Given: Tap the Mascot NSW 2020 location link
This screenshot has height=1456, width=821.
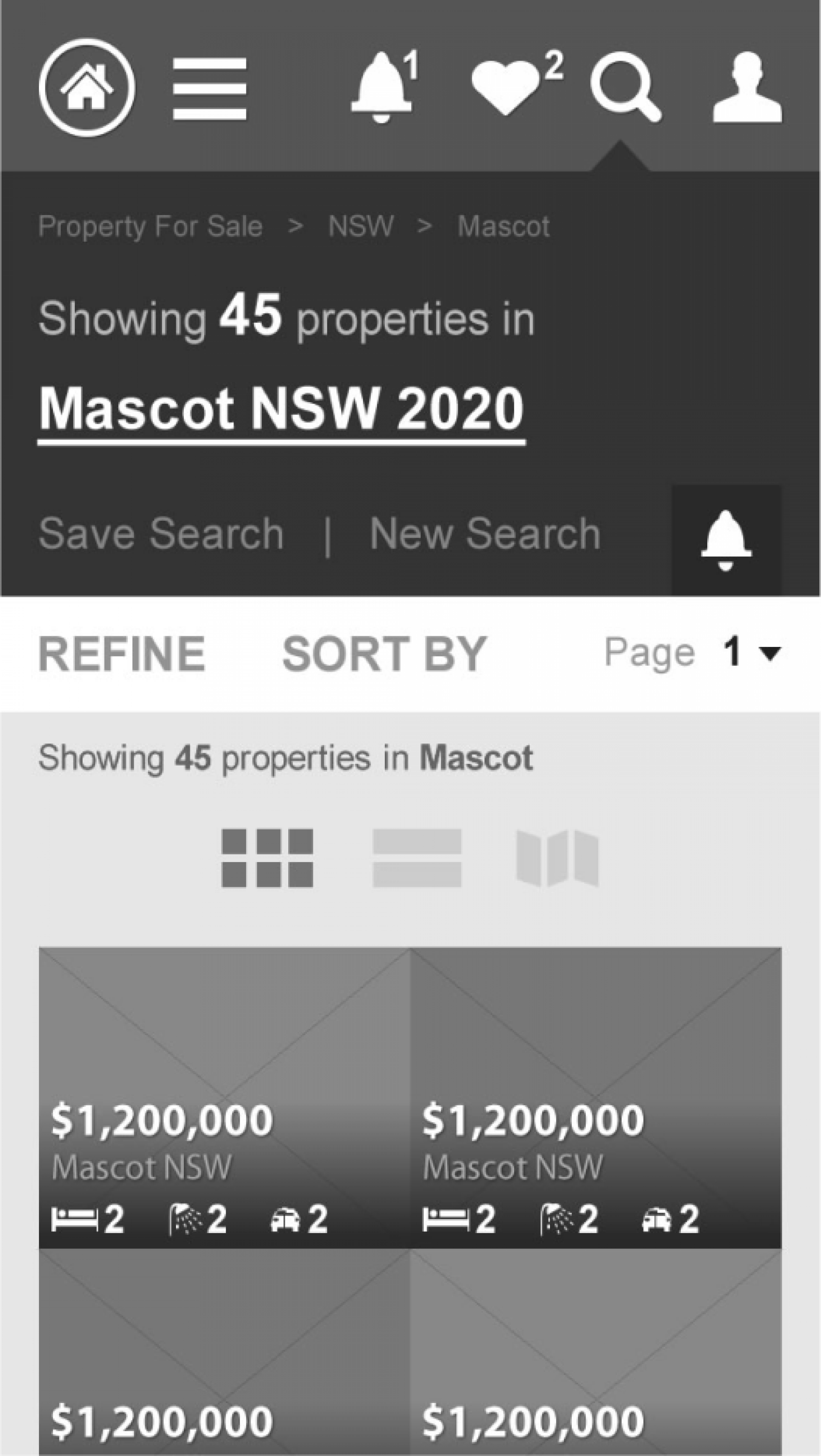Looking at the screenshot, I should point(281,409).
